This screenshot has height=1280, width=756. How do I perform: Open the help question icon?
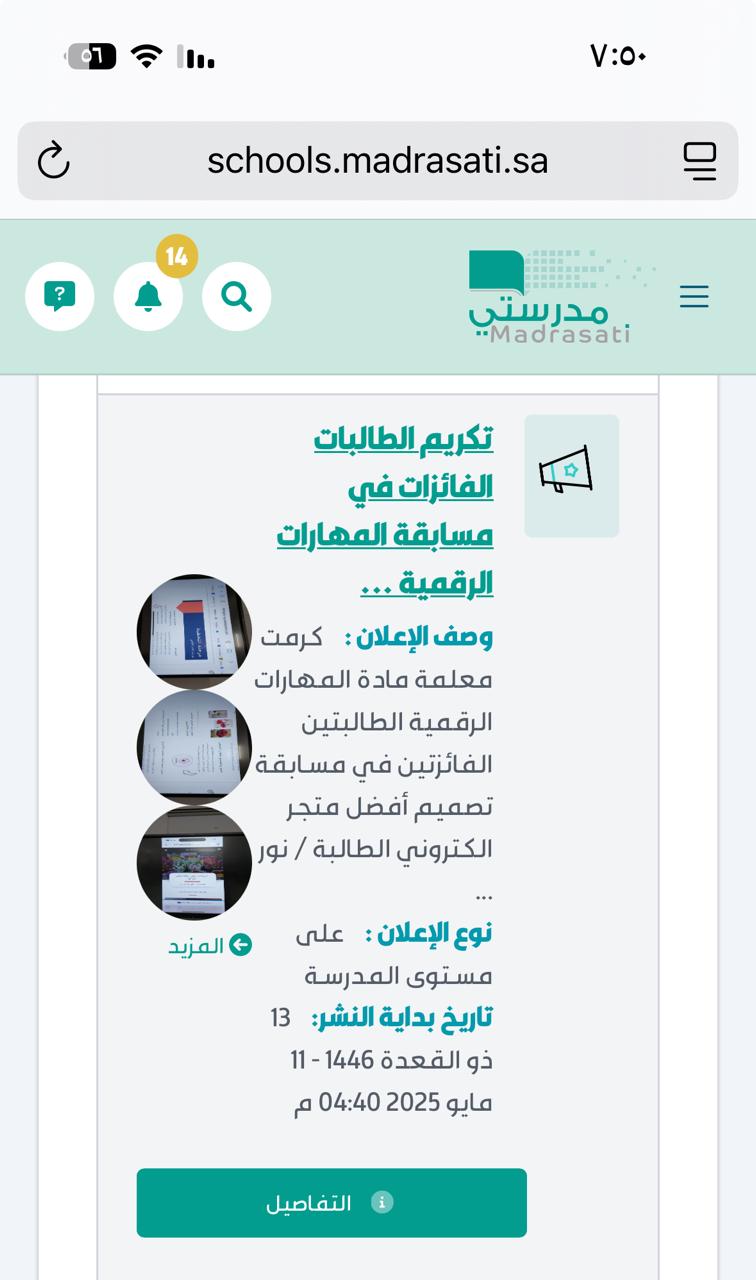[60, 296]
